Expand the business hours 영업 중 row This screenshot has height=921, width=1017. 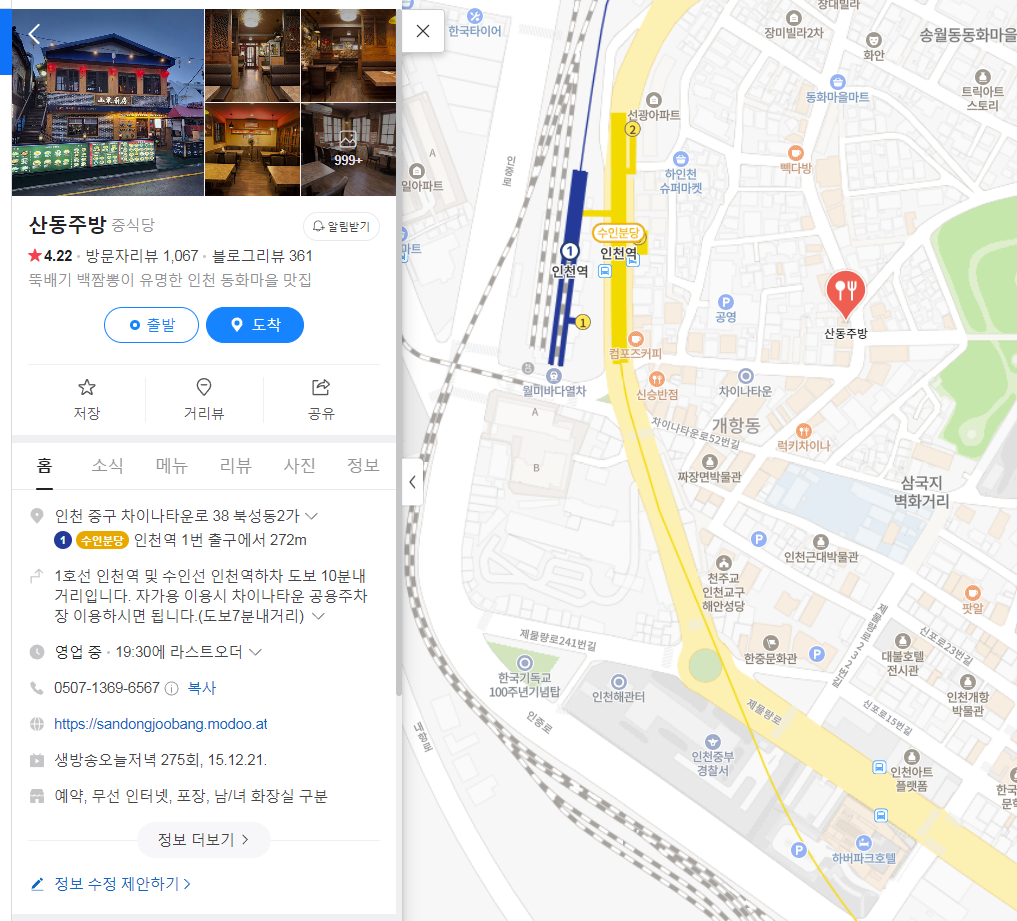point(255,652)
